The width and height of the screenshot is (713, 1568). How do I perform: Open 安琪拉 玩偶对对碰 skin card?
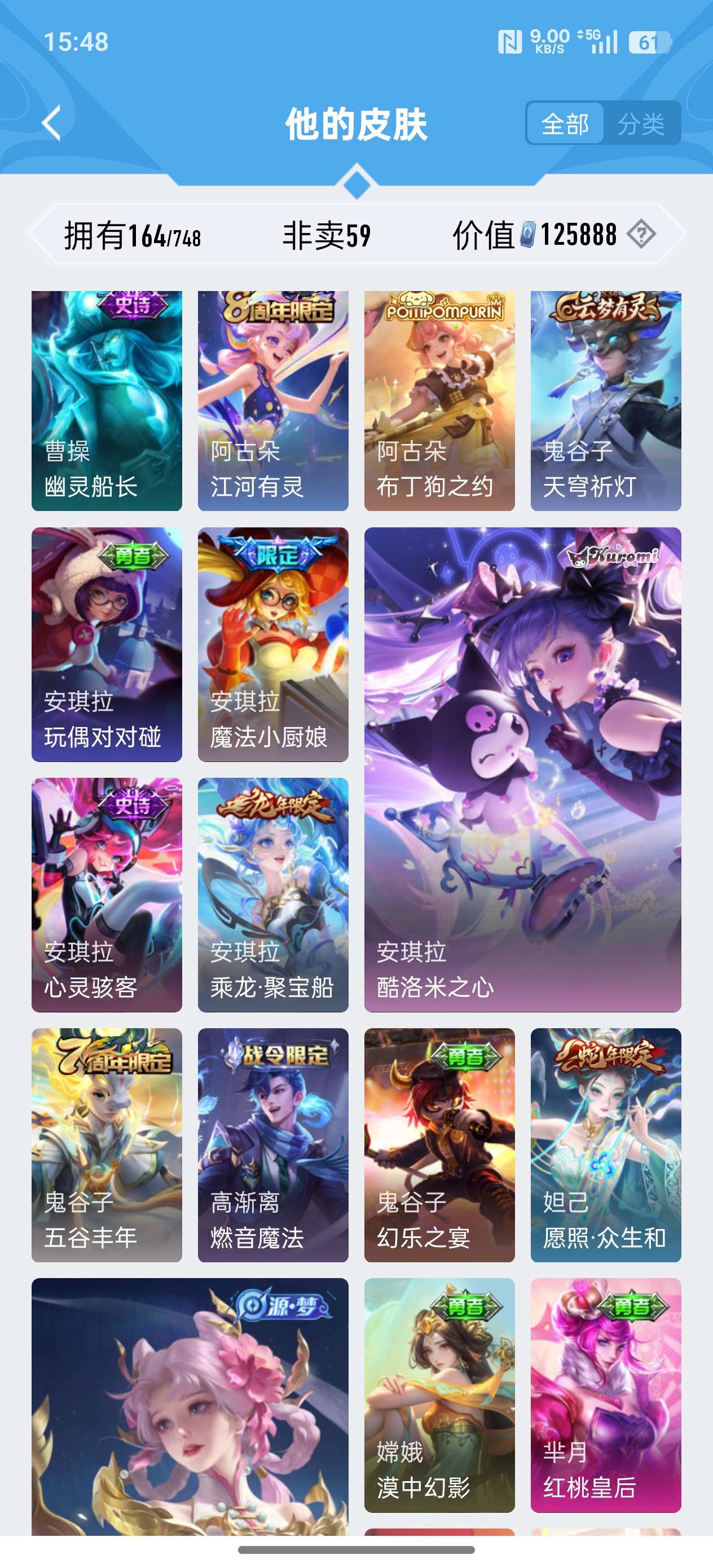point(107,644)
